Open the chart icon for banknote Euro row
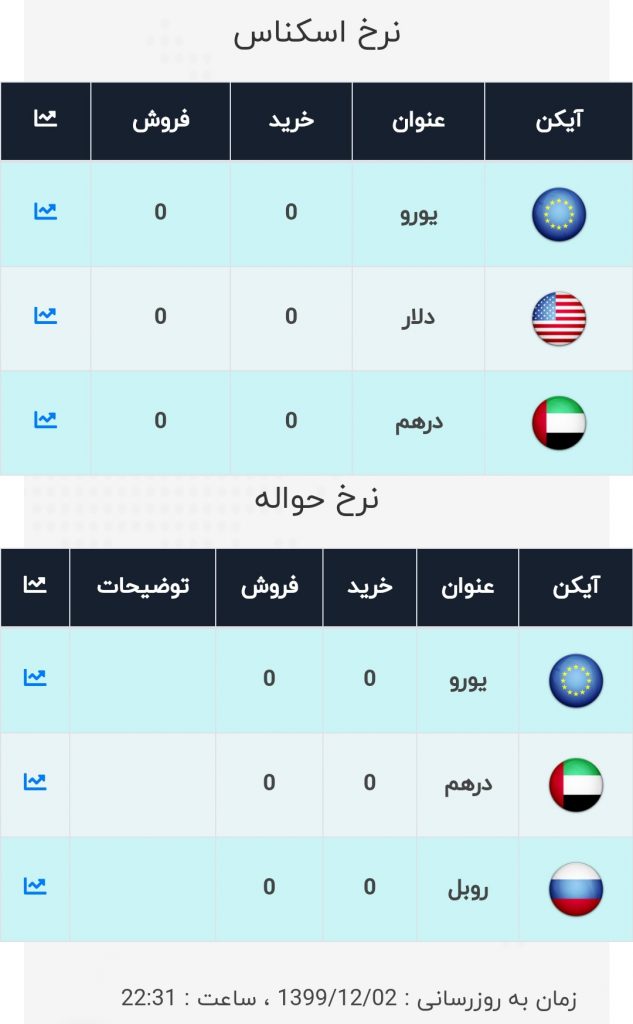633x1024 pixels. (45, 211)
